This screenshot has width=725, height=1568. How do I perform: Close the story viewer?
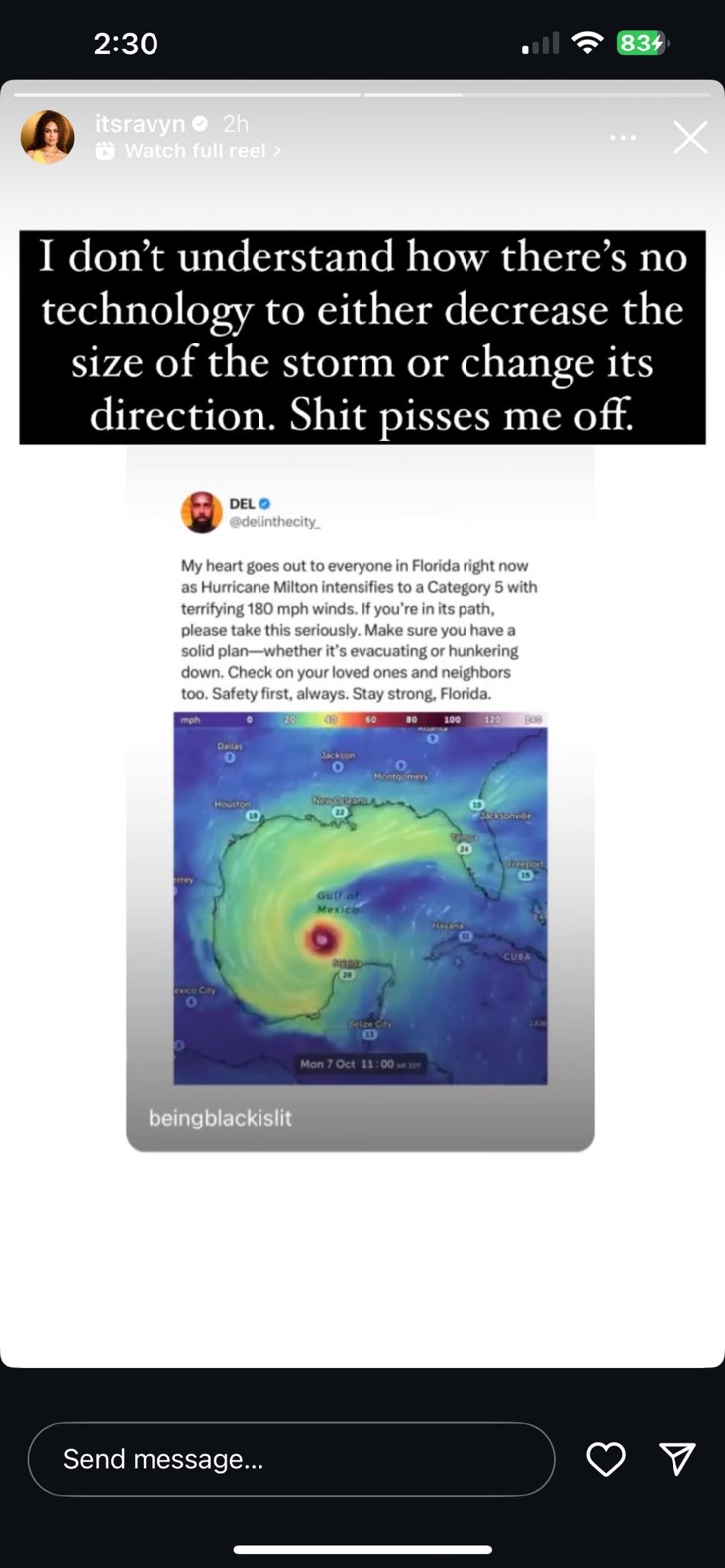coord(690,138)
